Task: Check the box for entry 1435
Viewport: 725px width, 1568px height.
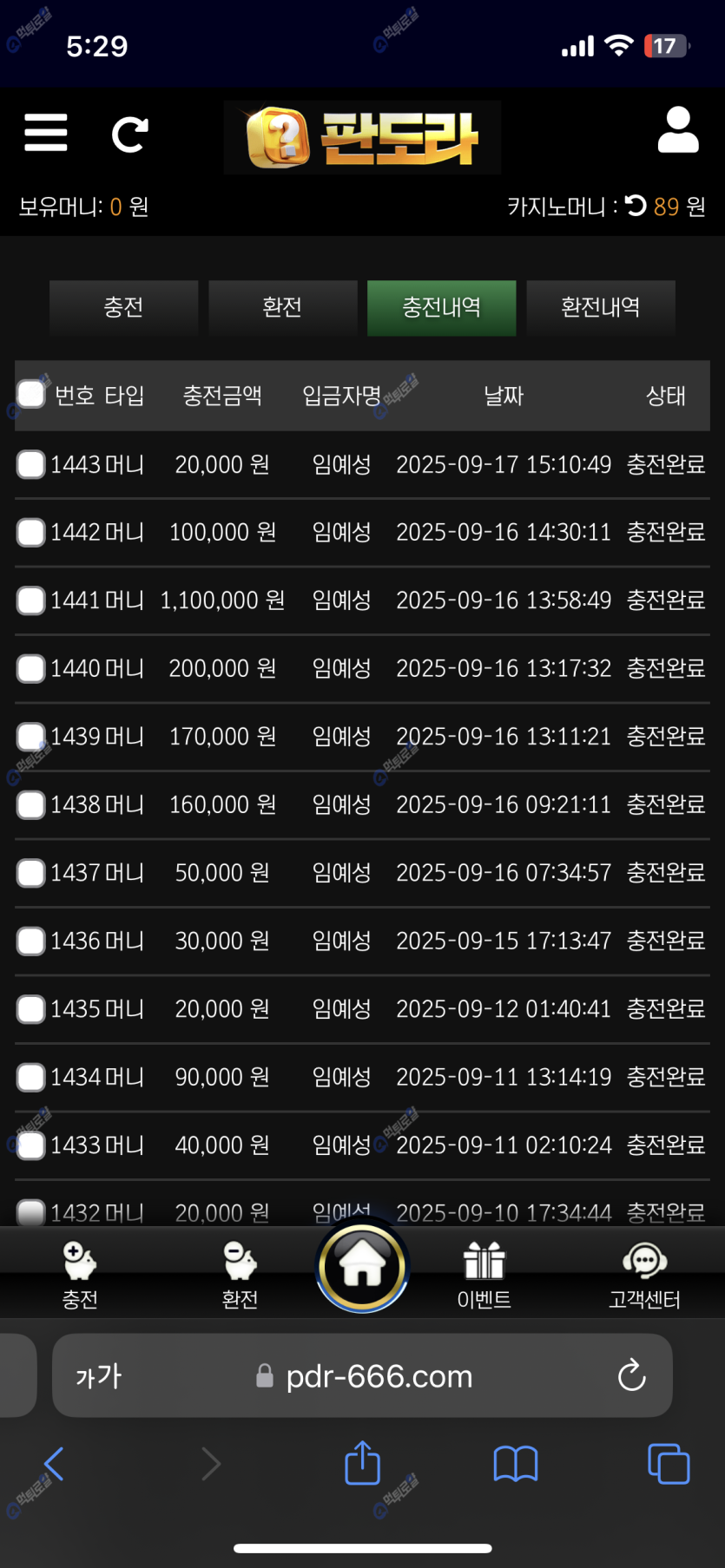Action: coord(31,1009)
